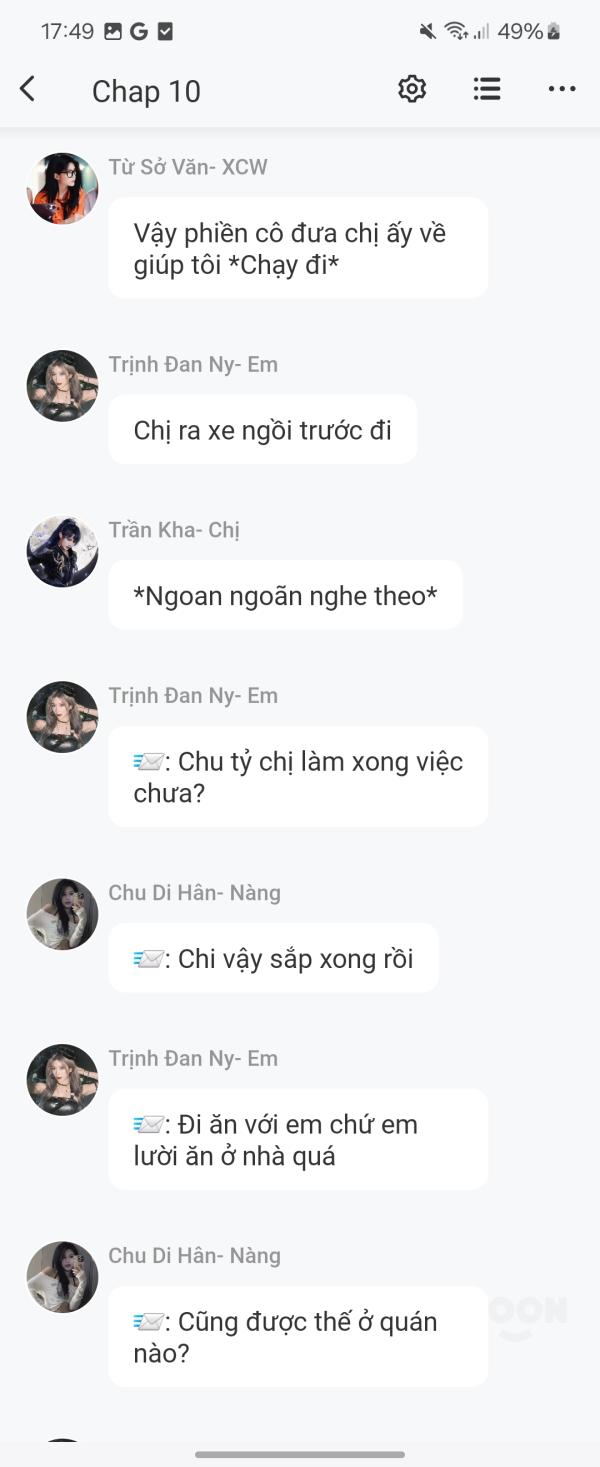Open the chapter list icon
Image resolution: width=600 pixels, height=1467 pixels.
(487, 89)
